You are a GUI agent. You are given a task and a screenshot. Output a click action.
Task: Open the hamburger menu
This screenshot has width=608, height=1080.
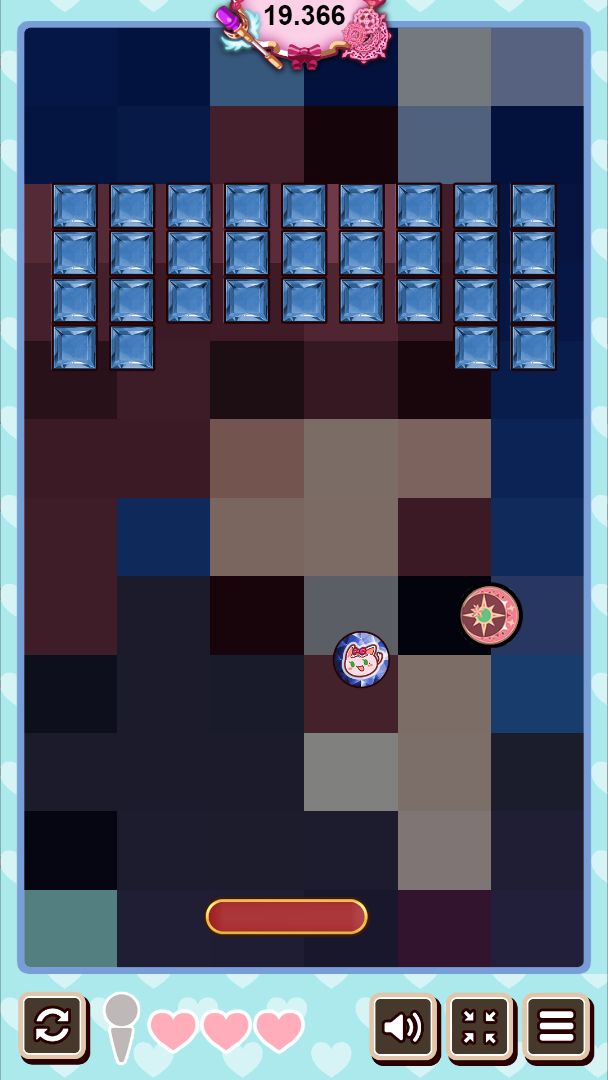(556, 1026)
